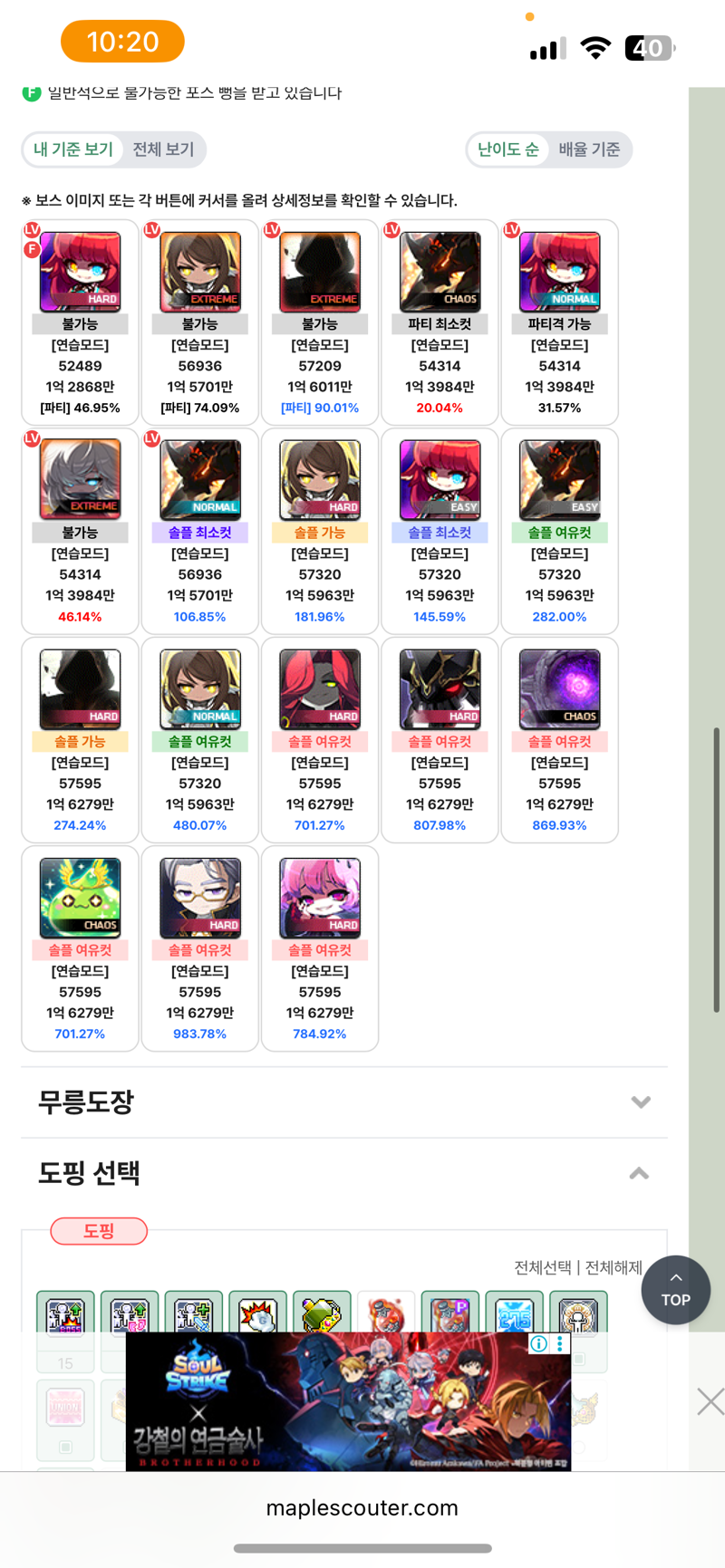Sort by 난이도 순
Screen dimensions: 725x1568
click(507, 149)
